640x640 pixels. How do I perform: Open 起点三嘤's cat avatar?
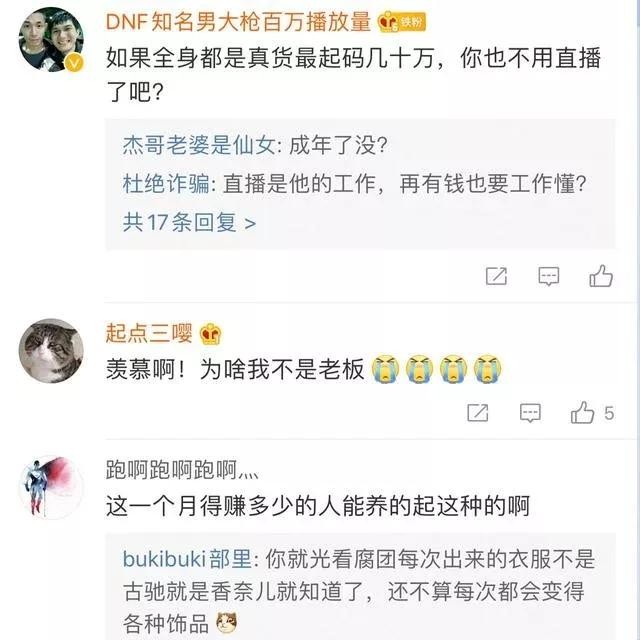pos(51,350)
